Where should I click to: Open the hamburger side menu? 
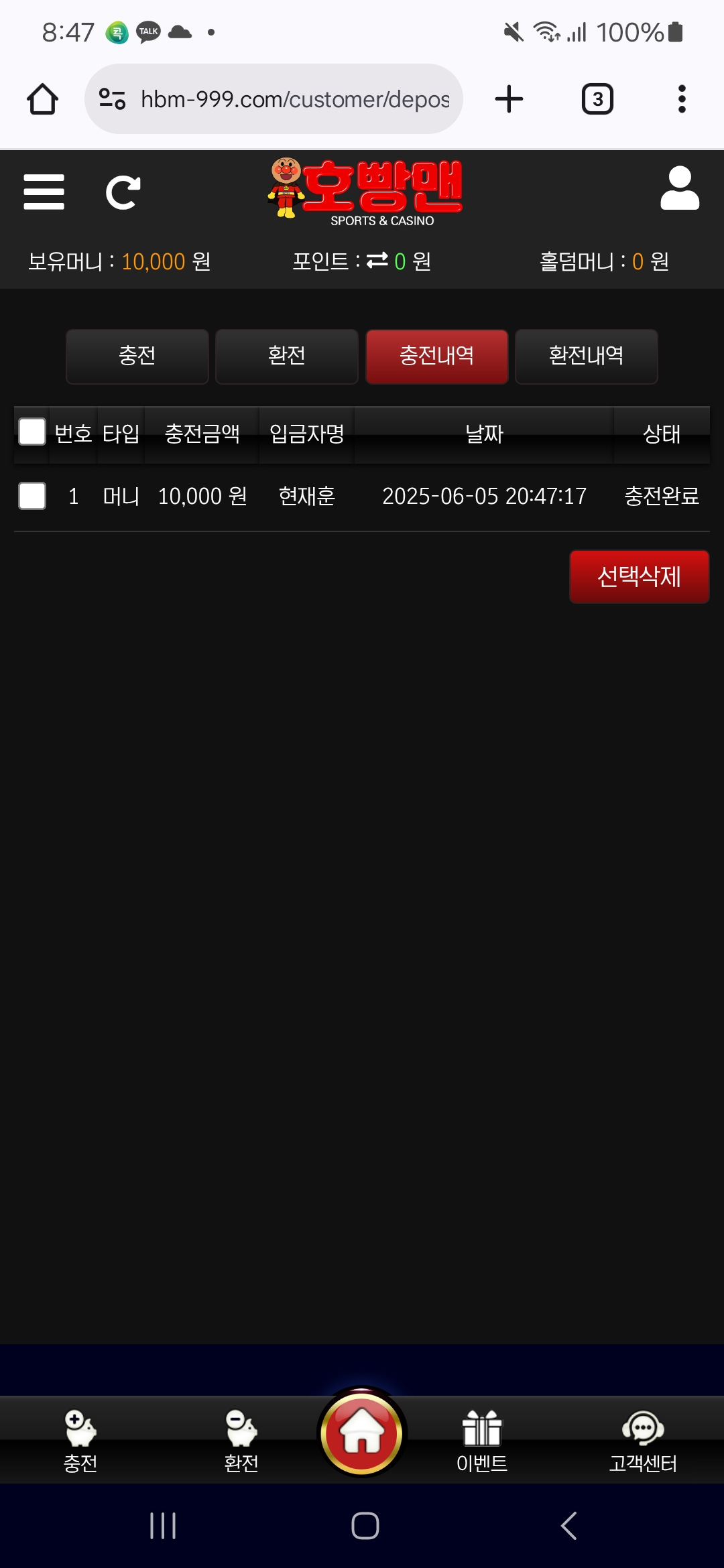click(x=44, y=192)
